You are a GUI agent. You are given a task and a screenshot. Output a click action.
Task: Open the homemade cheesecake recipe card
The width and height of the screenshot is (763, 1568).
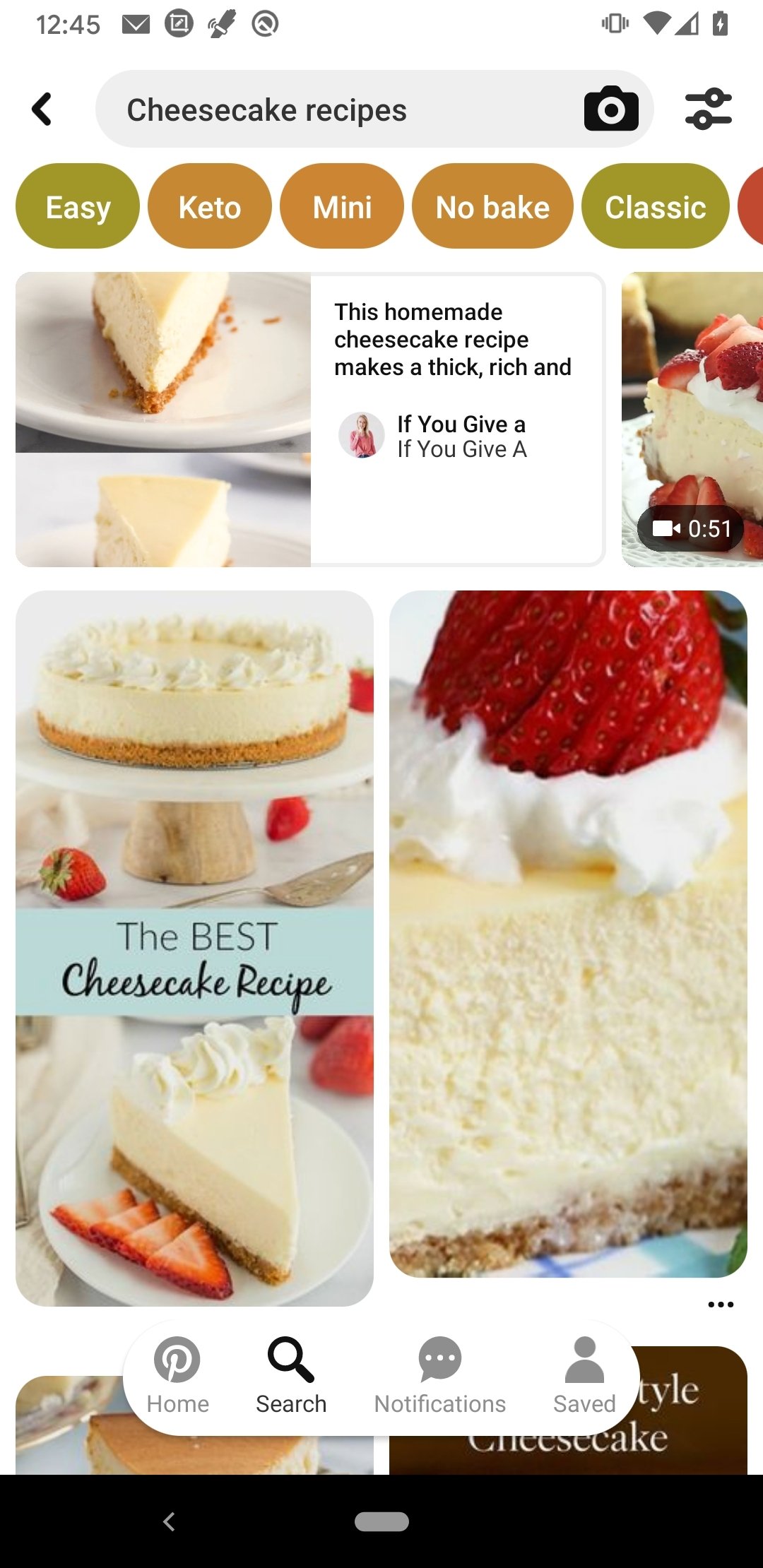click(x=311, y=420)
